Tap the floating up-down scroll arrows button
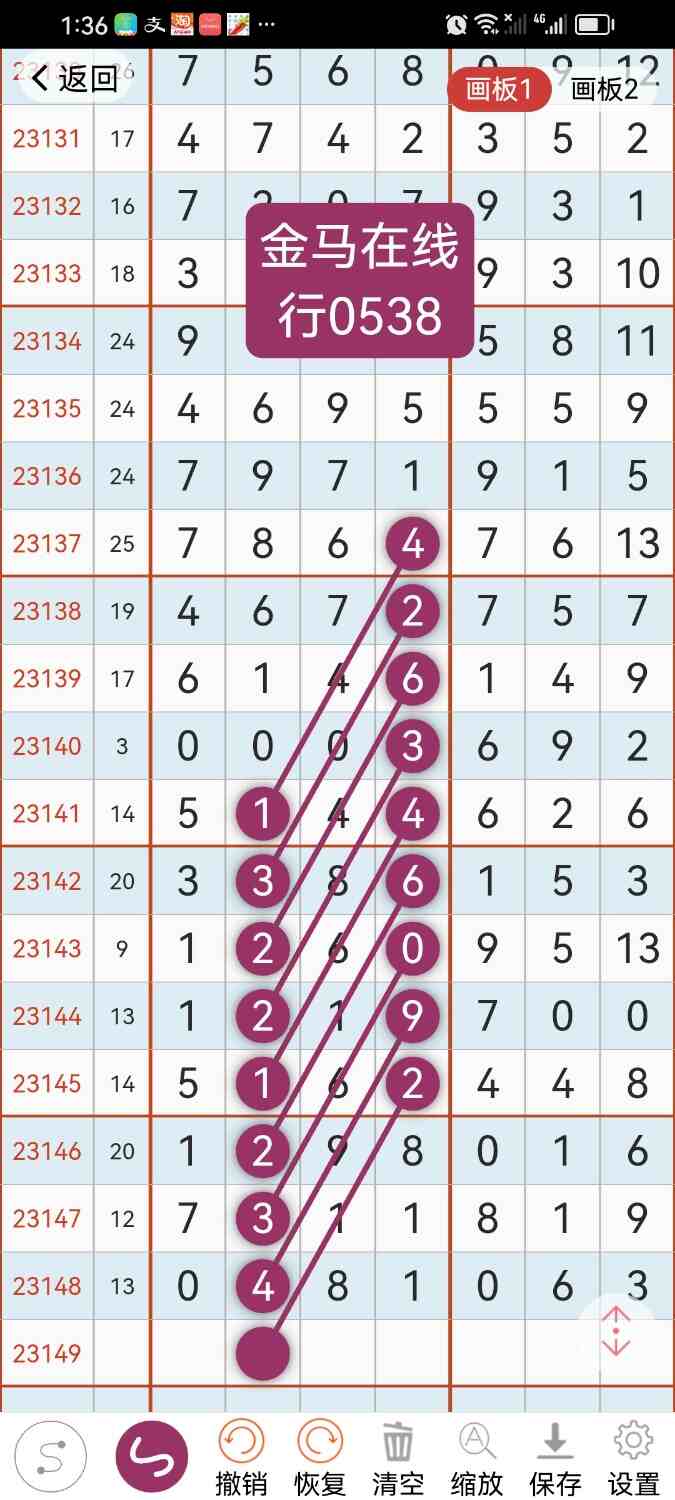 tap(616, 1331)
